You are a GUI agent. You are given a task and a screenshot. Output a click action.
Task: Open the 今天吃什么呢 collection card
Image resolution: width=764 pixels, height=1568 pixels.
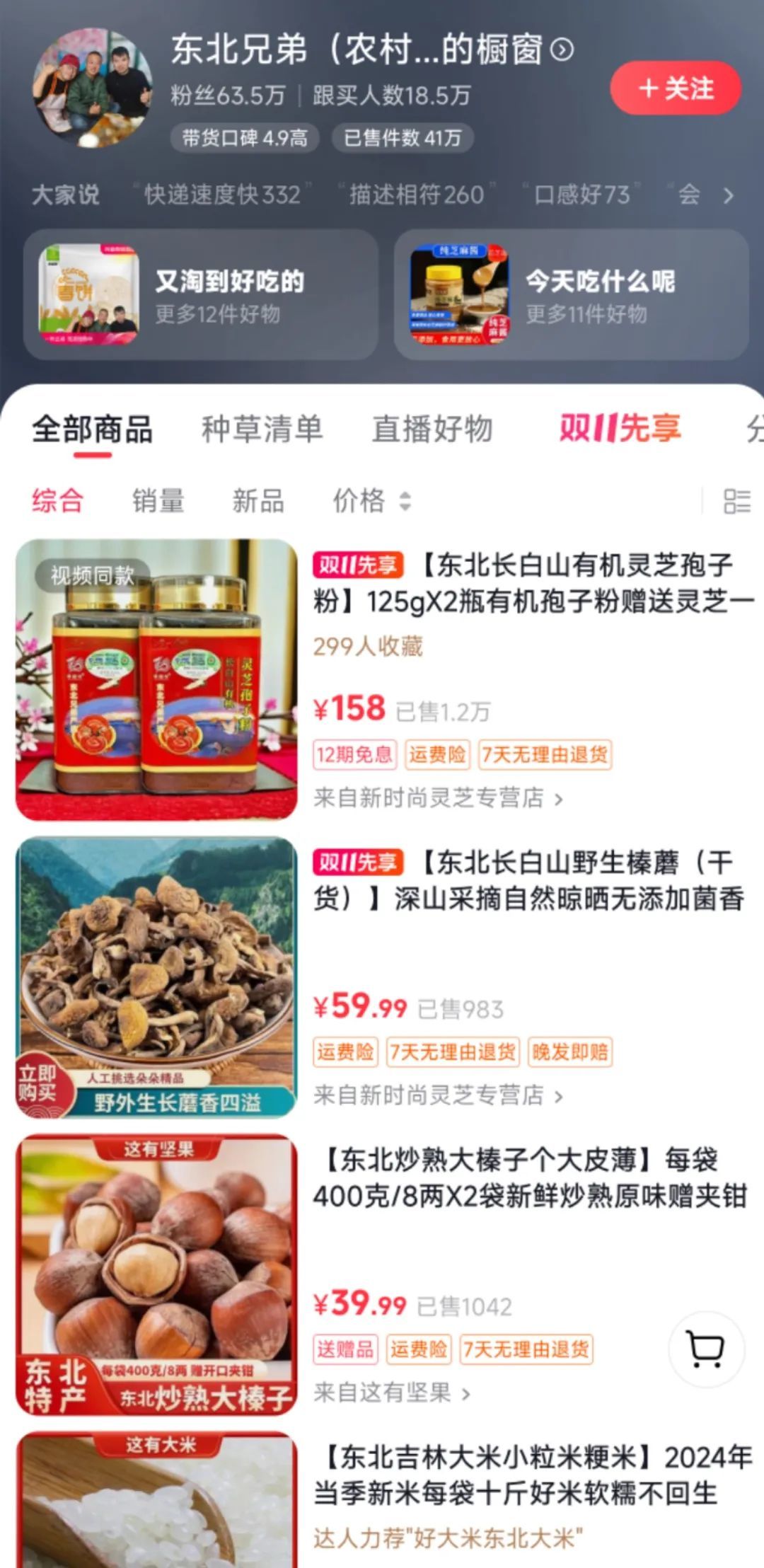(571, 294)
